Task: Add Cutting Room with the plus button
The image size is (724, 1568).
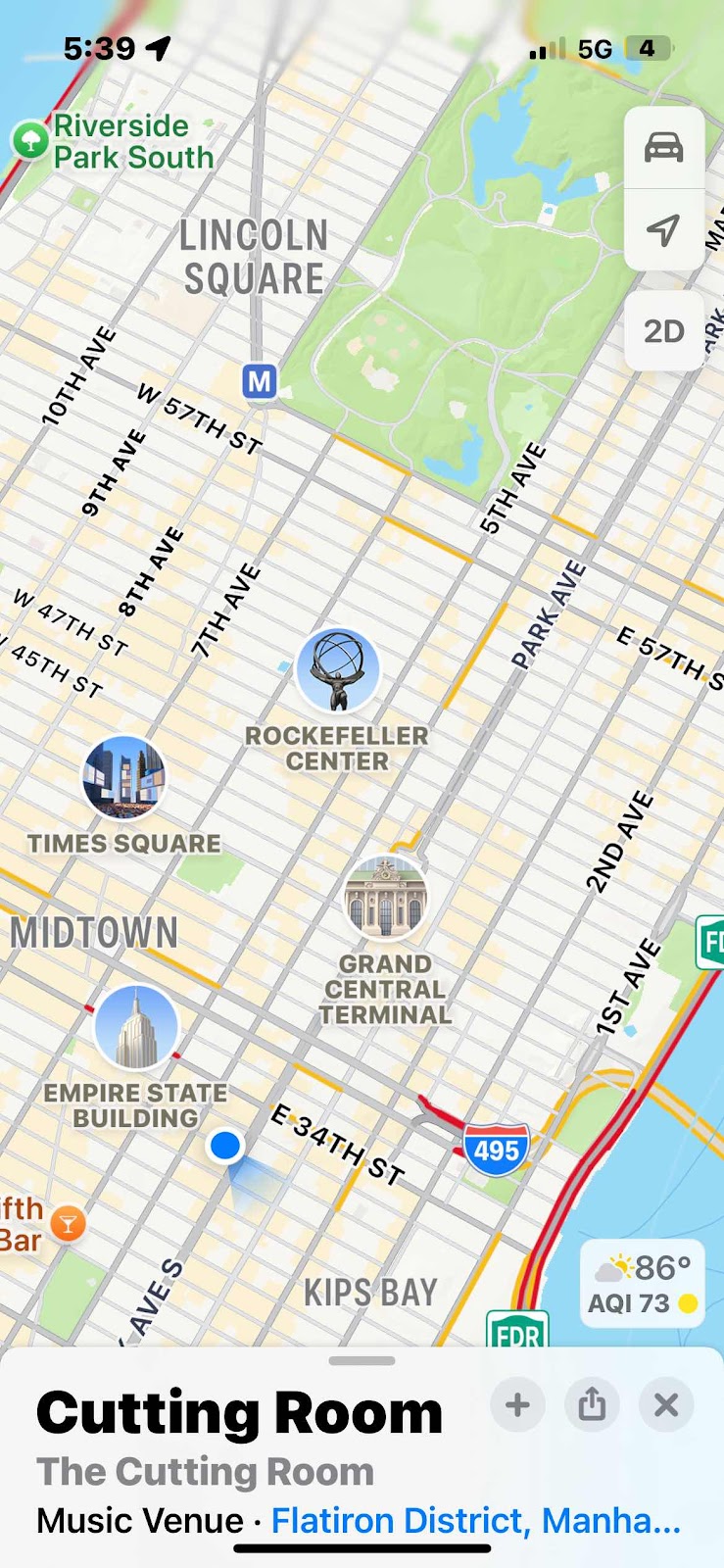Action: pyautogui.click(x=517, y=1405)
